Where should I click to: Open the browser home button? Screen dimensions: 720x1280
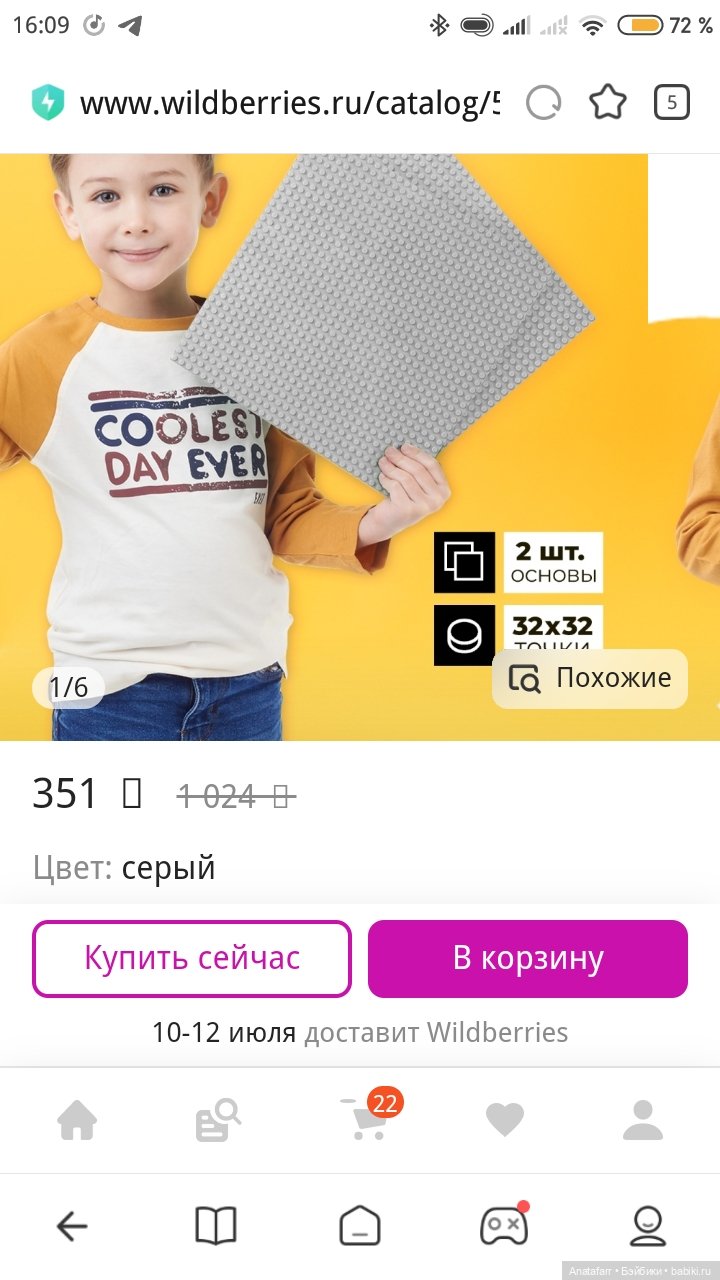pyautogui.click(x=360, y=1226)
